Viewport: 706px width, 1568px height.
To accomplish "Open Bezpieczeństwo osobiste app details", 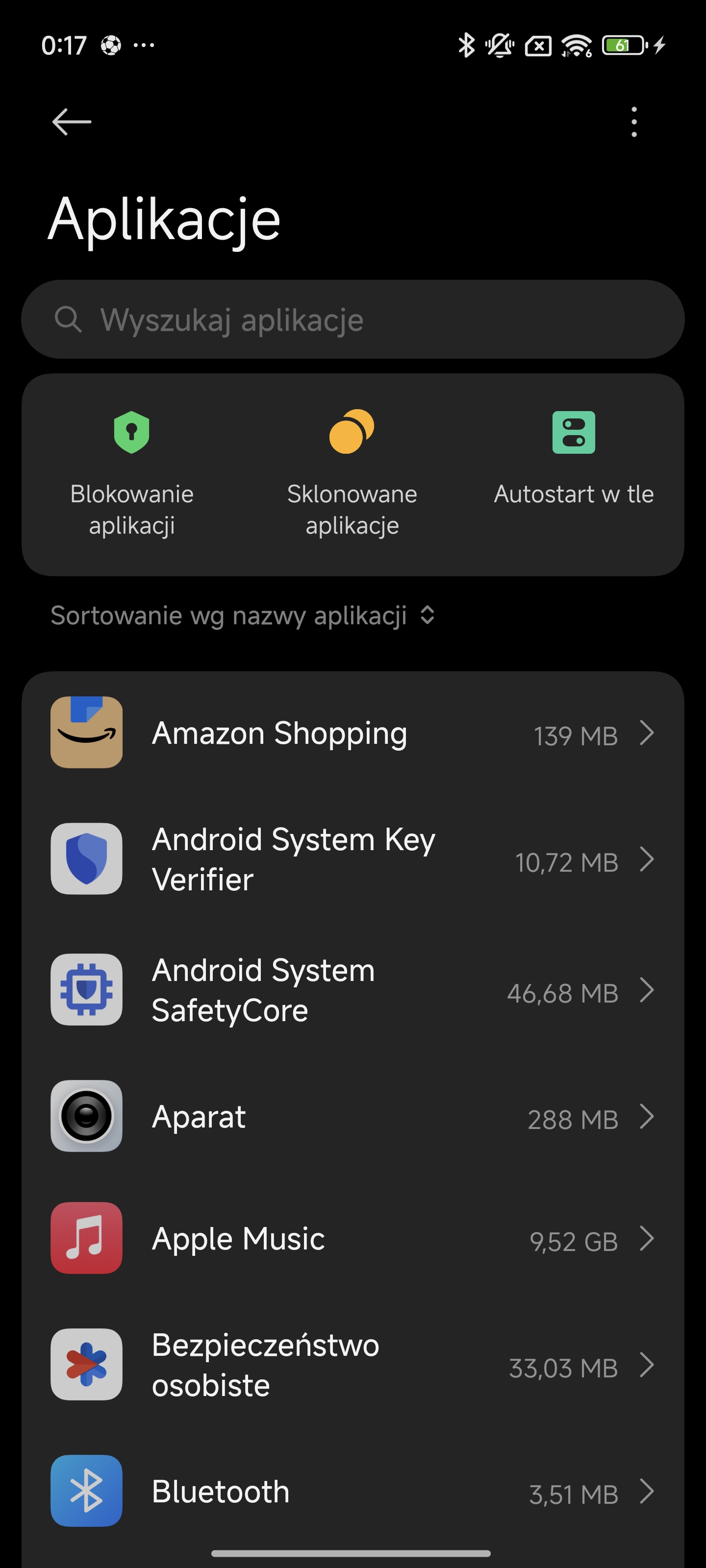I will [x=353, y=1365].
